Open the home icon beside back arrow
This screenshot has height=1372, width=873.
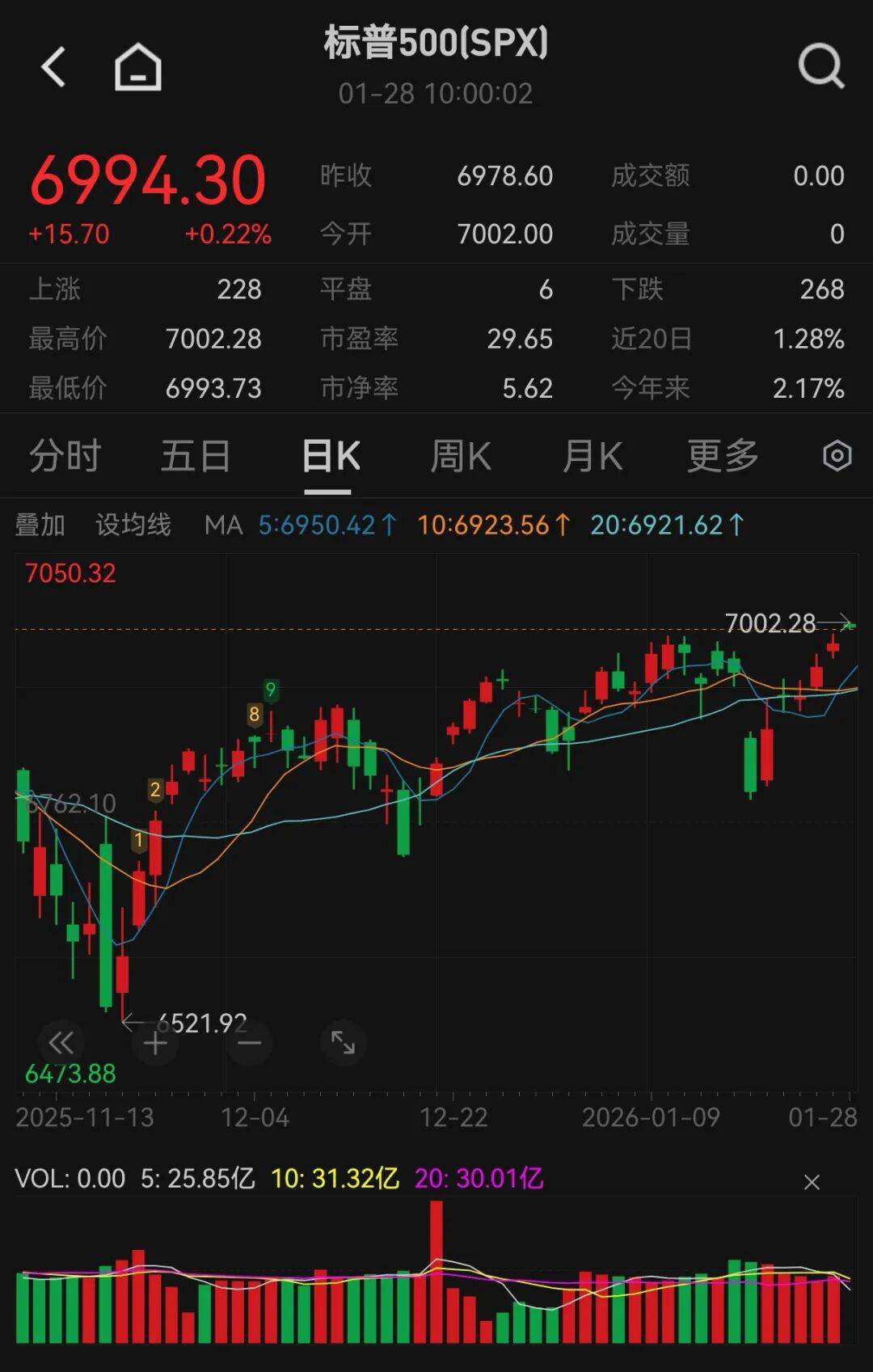click(137, 66)
